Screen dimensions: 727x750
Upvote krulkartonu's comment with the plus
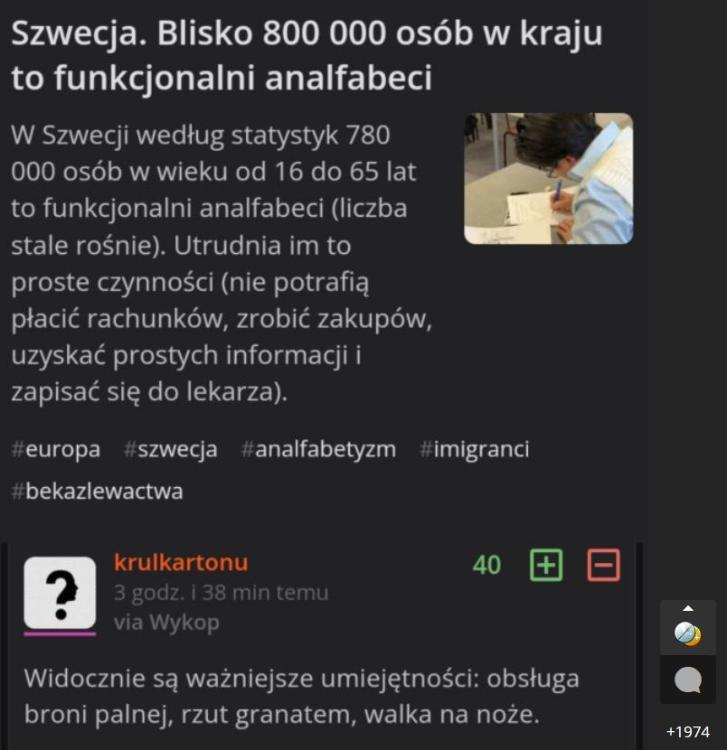pyautogui.click(x=546, y=566)
